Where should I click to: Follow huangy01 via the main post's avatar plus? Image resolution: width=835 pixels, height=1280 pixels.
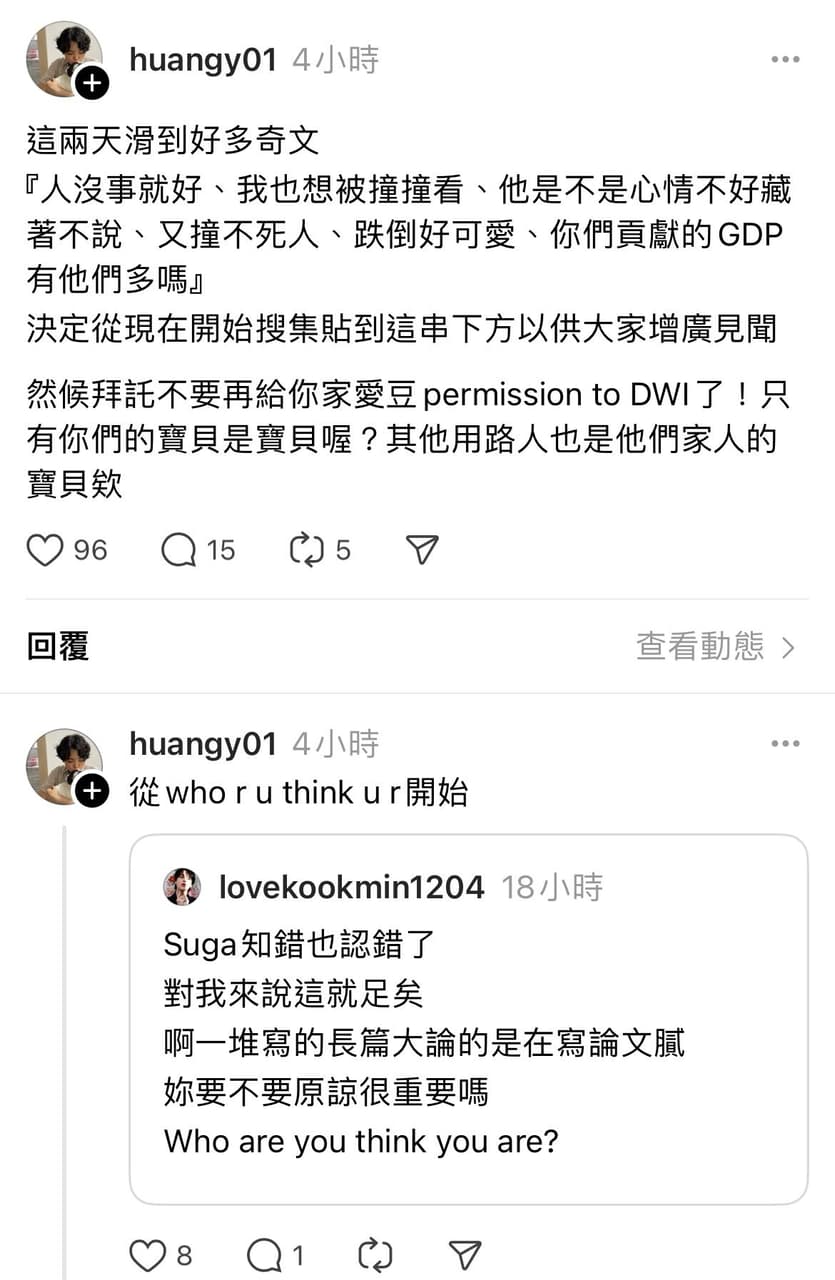click(92, 85)
